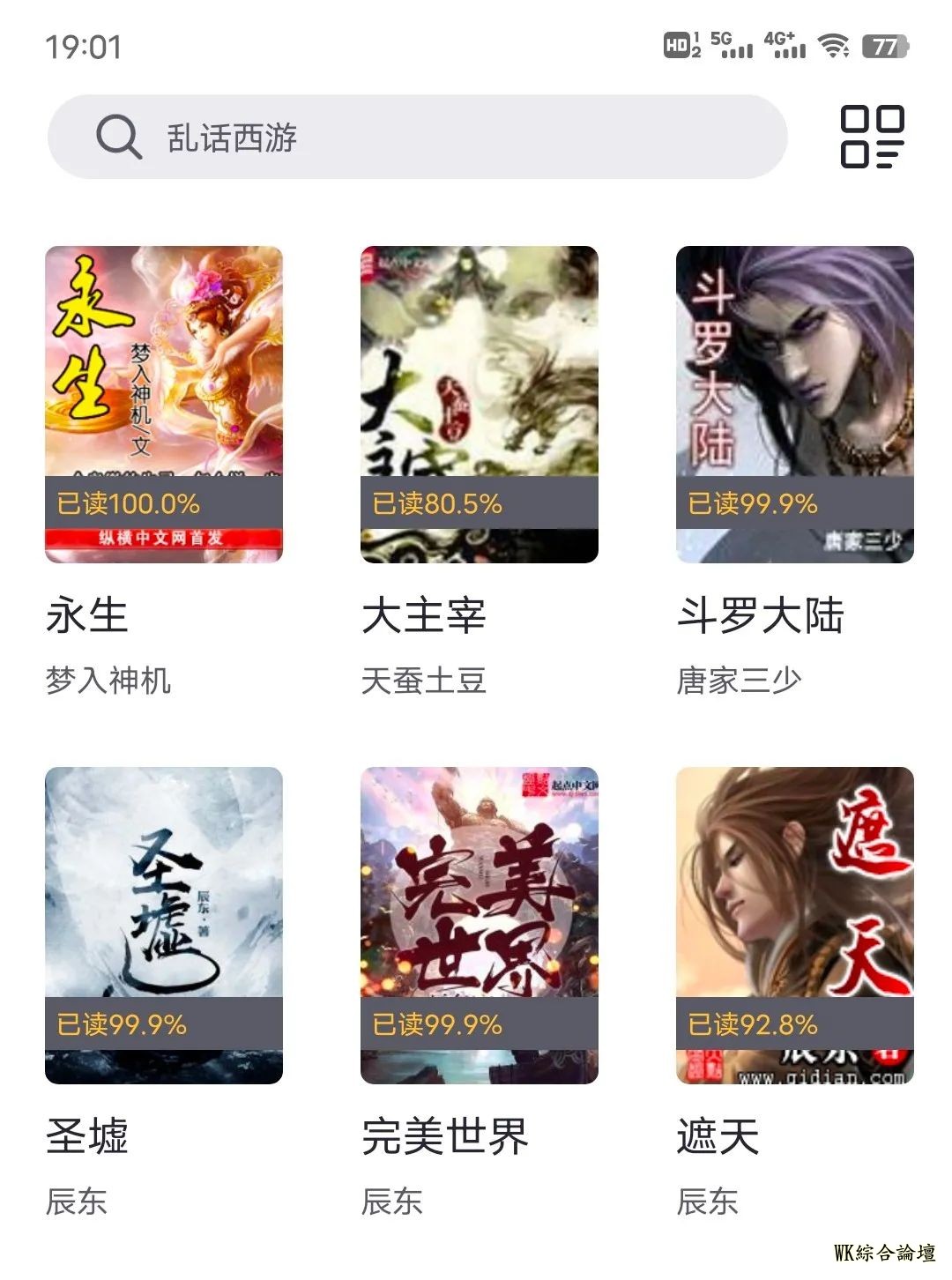Open the book 圣墟
This screenshot has width=952, height=1280.
[x=164, y=925]
